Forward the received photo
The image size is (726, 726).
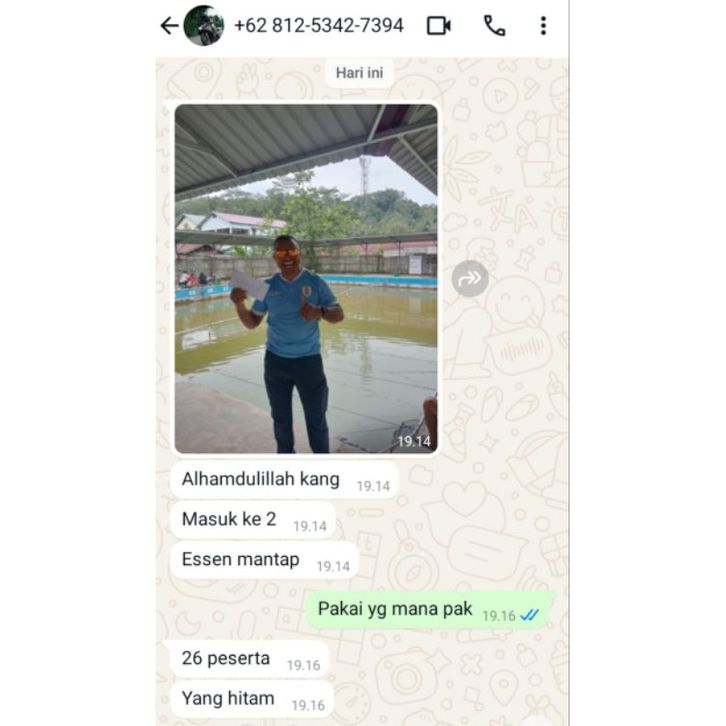point(470,280)
